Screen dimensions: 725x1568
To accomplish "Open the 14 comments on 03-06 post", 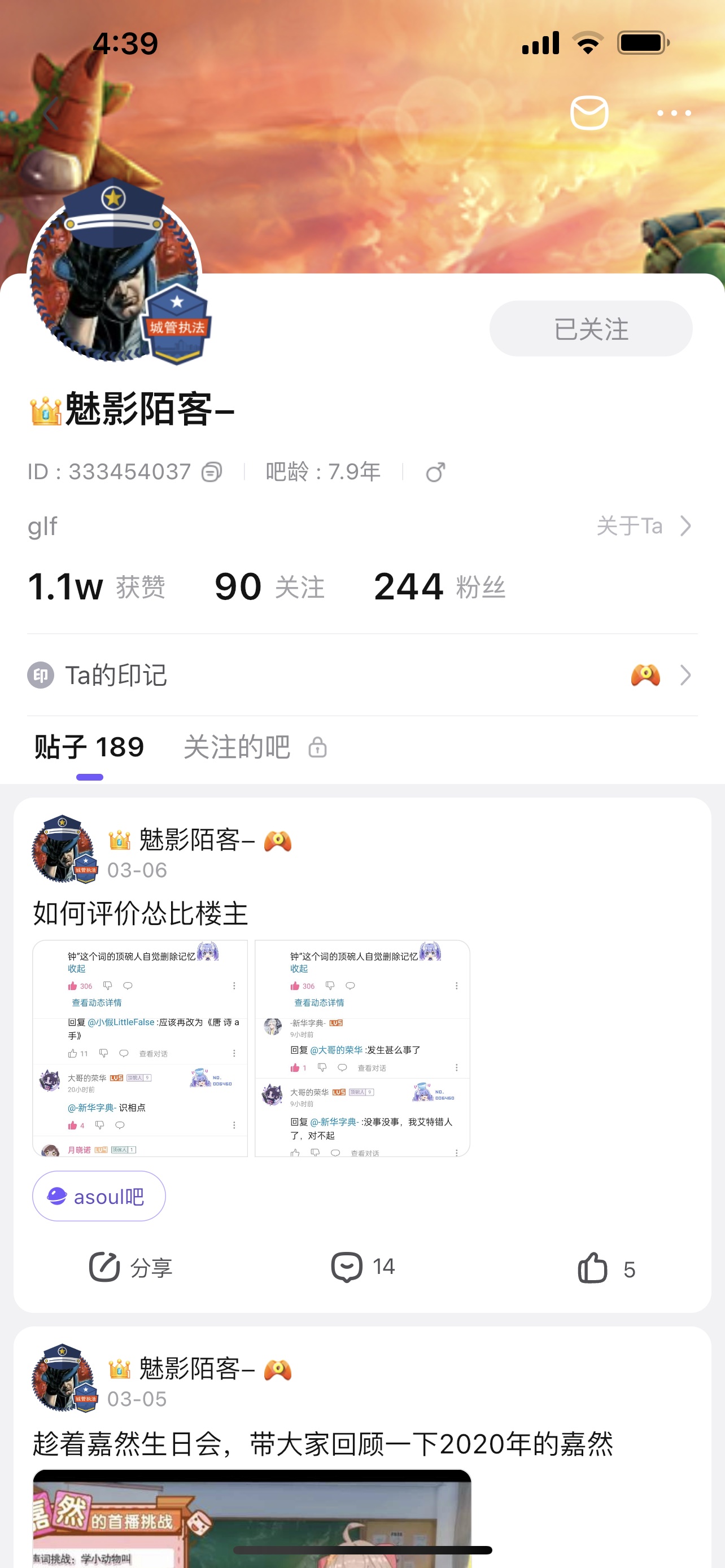I will 363,1267.
